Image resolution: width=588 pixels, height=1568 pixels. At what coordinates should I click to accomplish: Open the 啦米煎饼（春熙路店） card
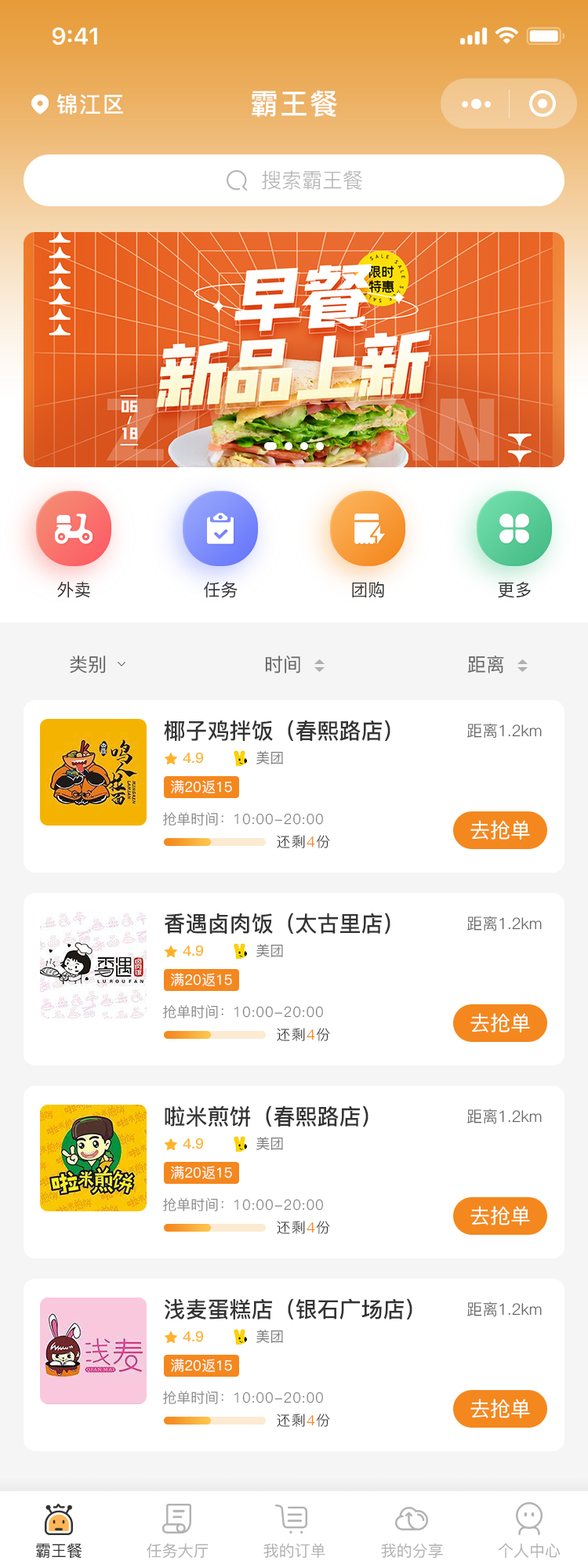267,1116
